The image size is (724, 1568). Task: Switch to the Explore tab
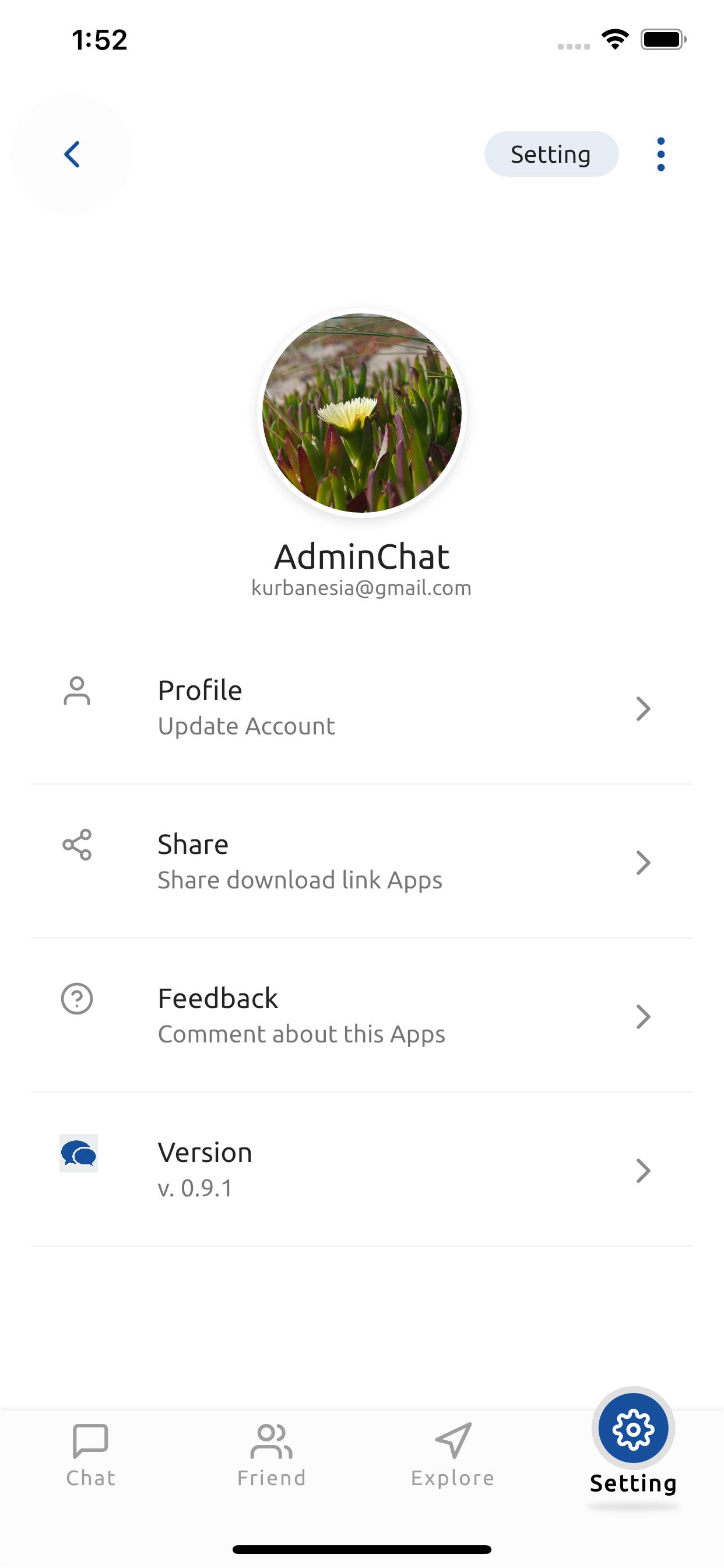[x=453, y=1455]
